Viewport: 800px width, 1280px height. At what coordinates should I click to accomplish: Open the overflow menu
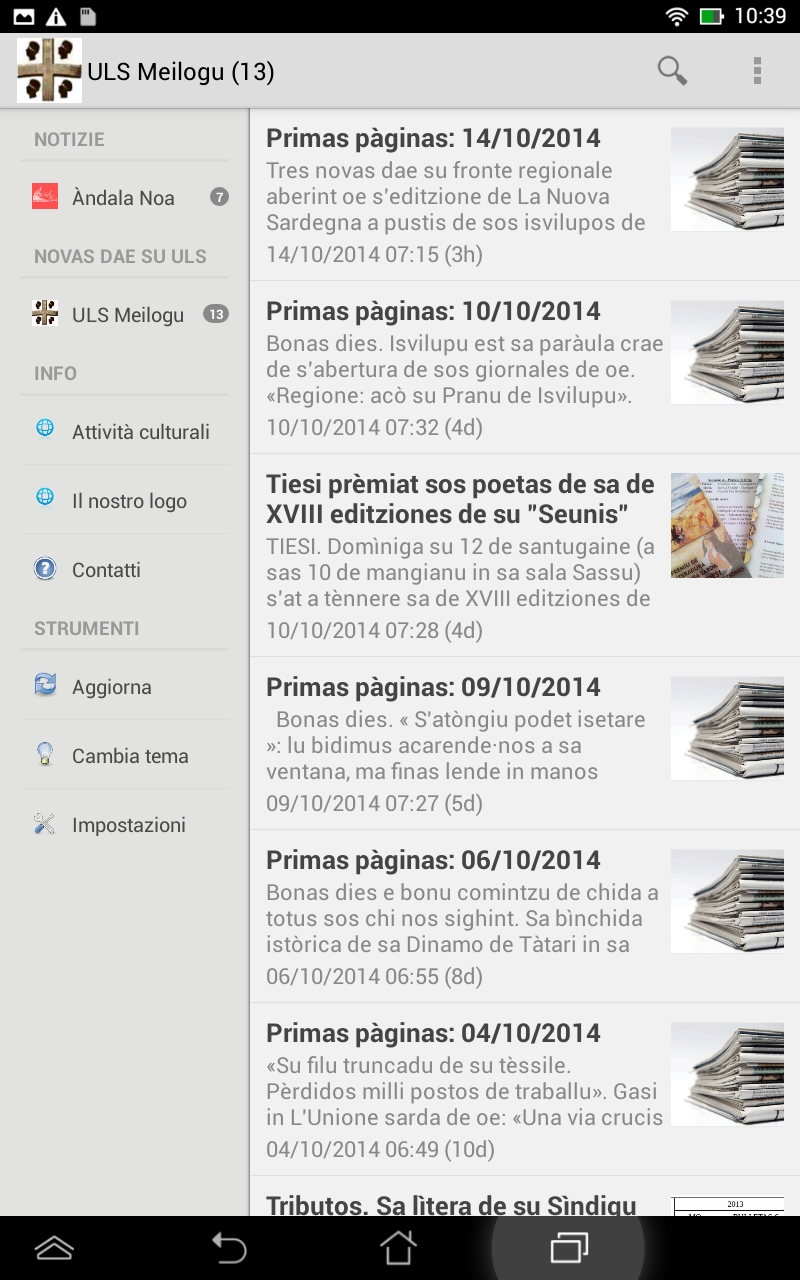click(x=757, y=71)
